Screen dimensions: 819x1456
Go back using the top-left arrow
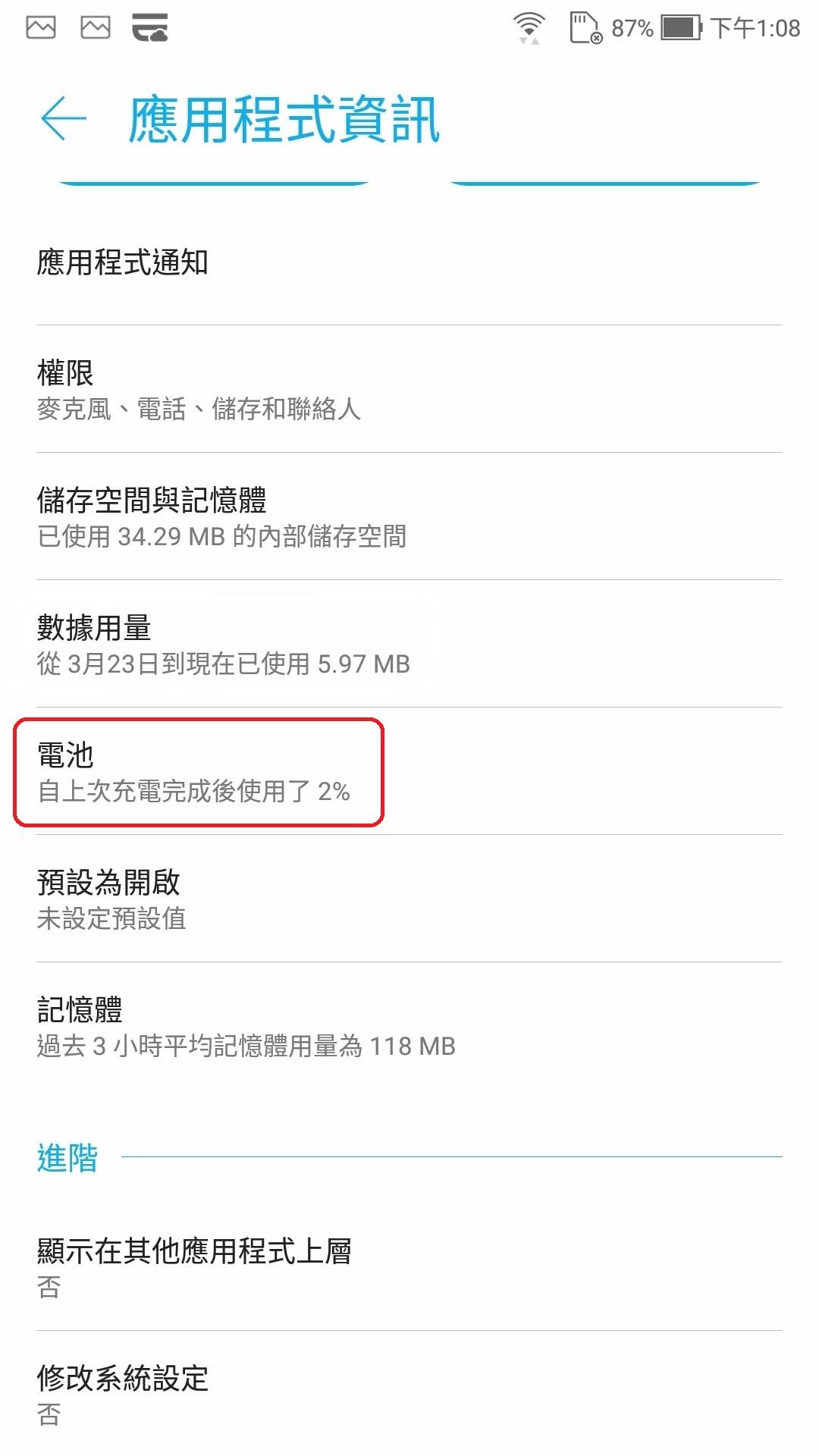pos(64,119)
